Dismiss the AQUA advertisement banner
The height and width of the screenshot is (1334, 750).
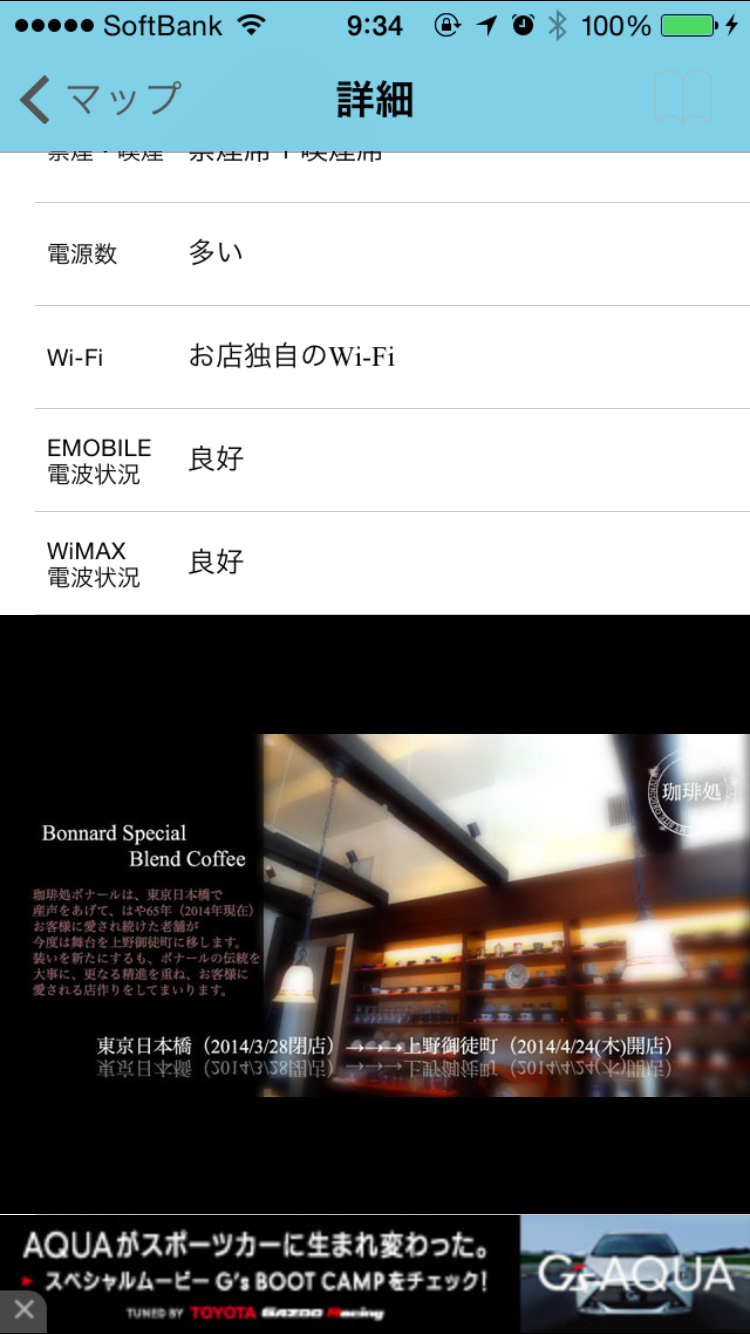pyautogui.click(x=24, y=1310)
